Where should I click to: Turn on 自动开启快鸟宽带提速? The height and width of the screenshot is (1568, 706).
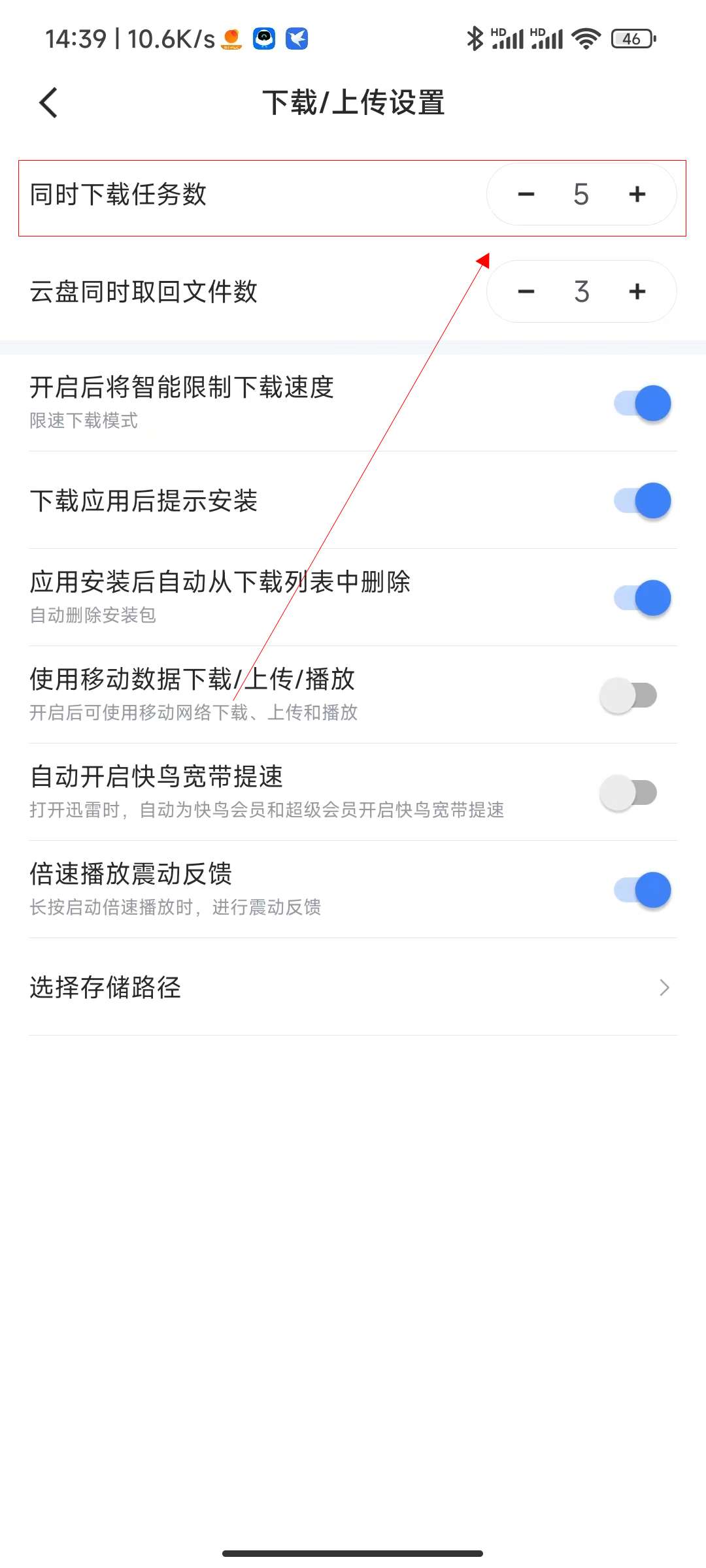(629, 792)
